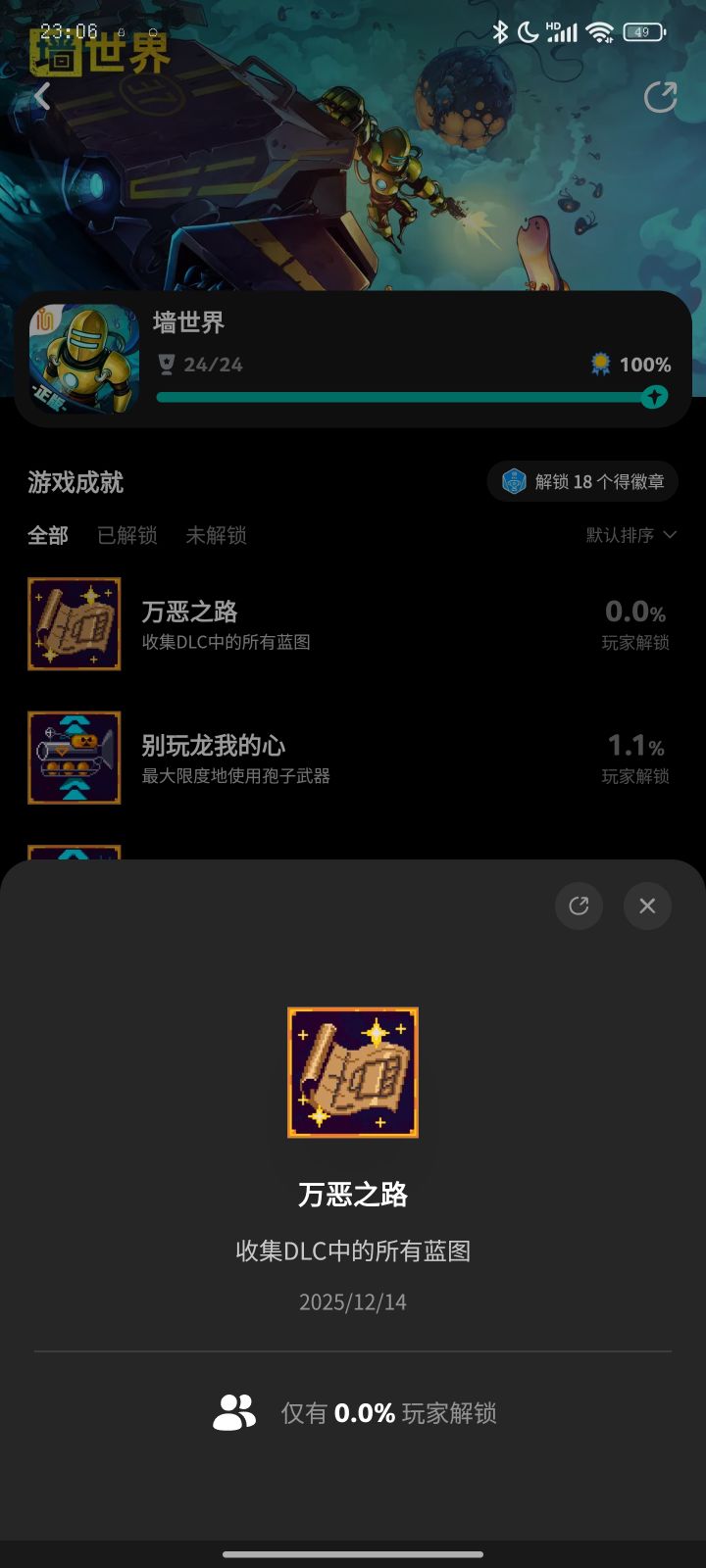This screenshot has width=706, height=1568.
Task: Switch to the 未解锁 tab
Action: pos(216,535)
